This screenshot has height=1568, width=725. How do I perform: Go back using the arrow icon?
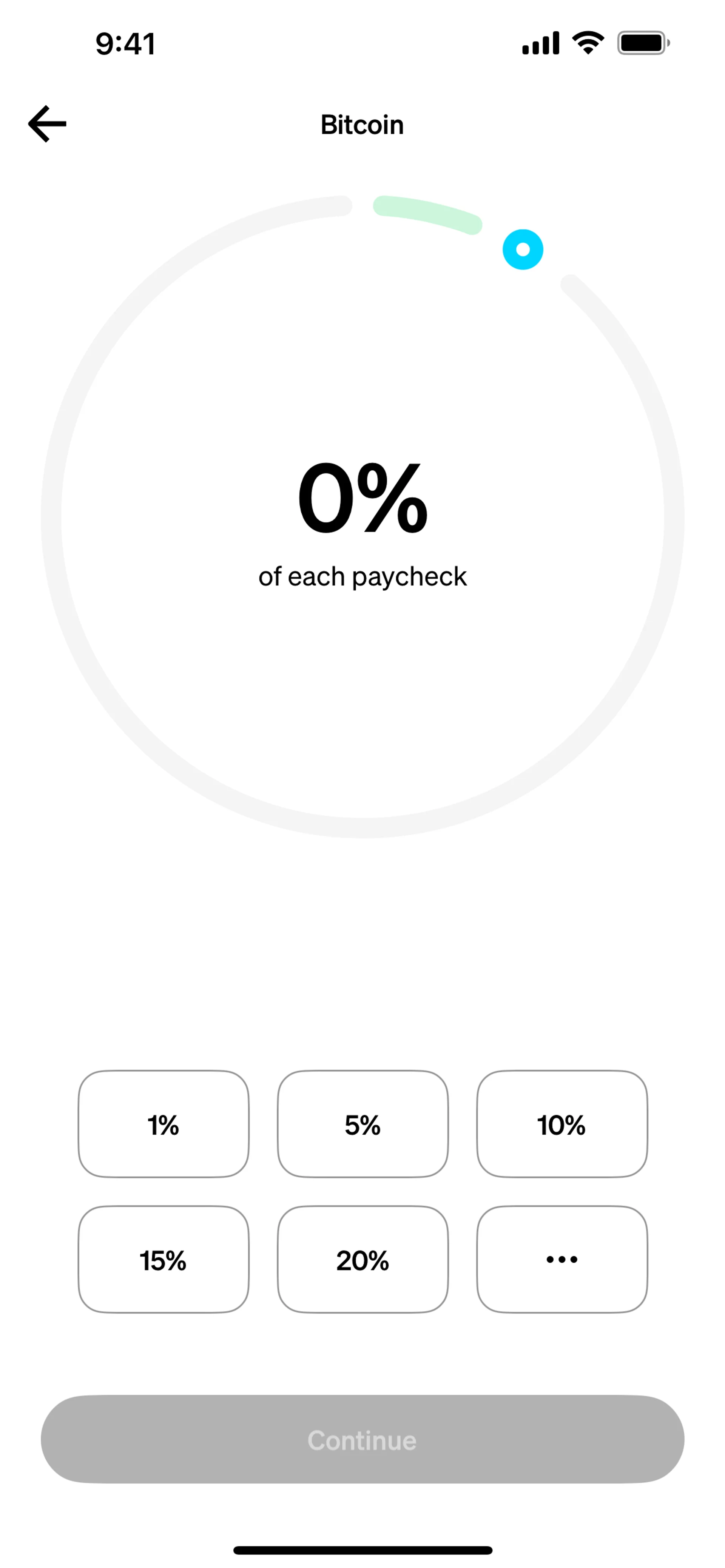coord(48,124)
